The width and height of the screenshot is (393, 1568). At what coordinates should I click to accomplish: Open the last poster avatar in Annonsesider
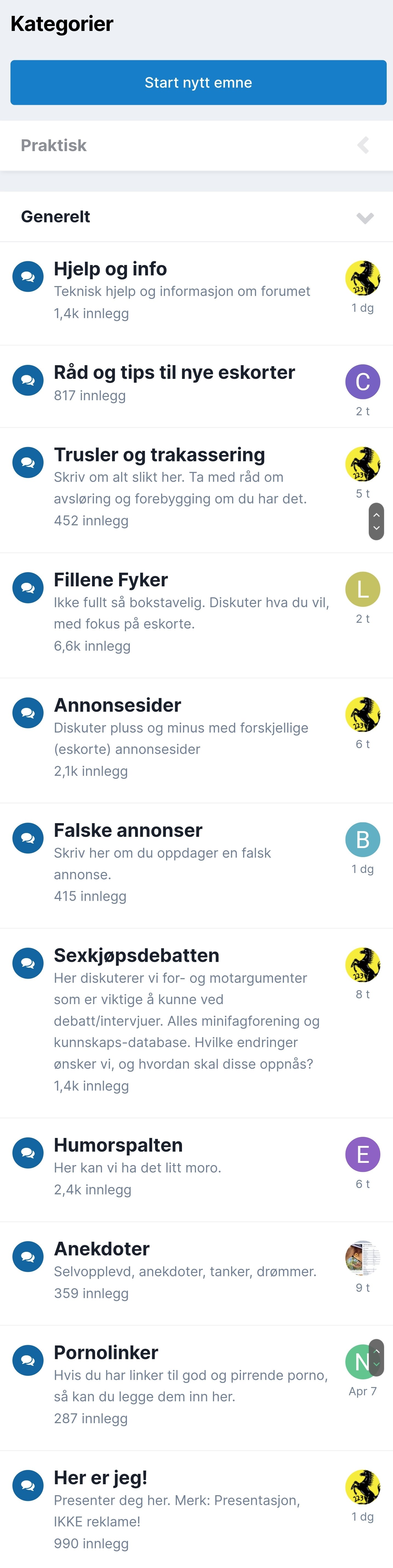pyautogui.click(x=363, y=715)
